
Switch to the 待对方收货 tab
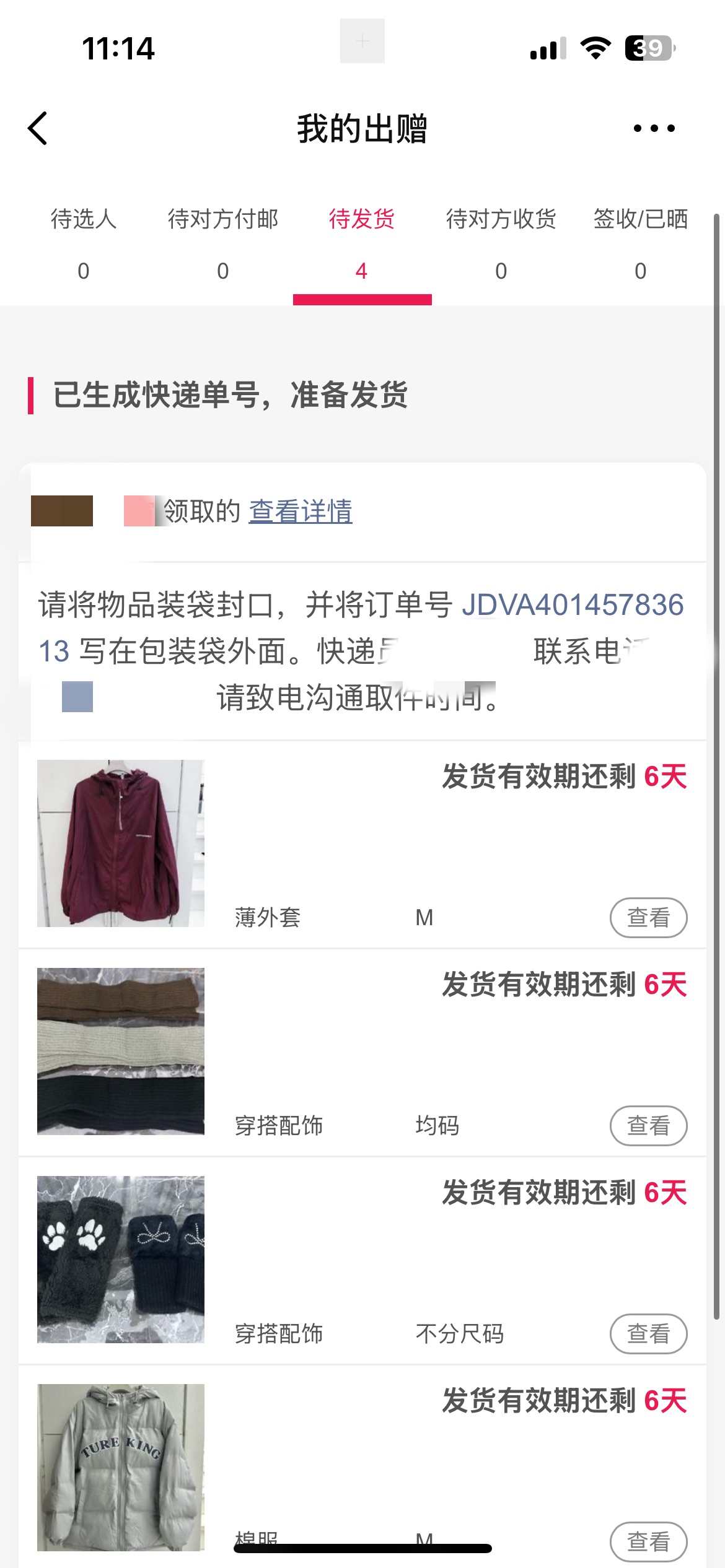(x=501, y=243)
